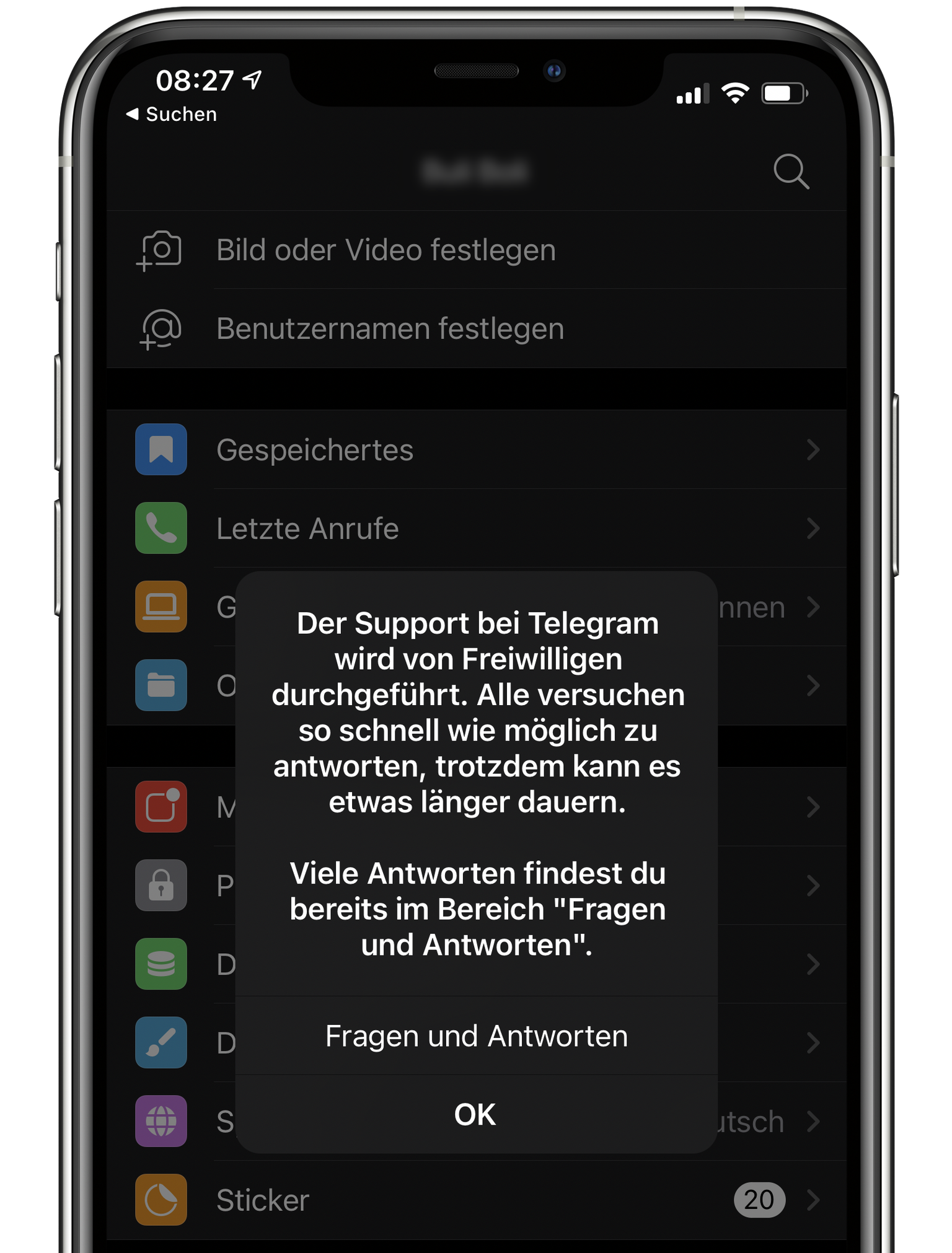952x1253 pixels.
Task: Select Bild oder Video festlegen
Action: click(x=386, y=250)
